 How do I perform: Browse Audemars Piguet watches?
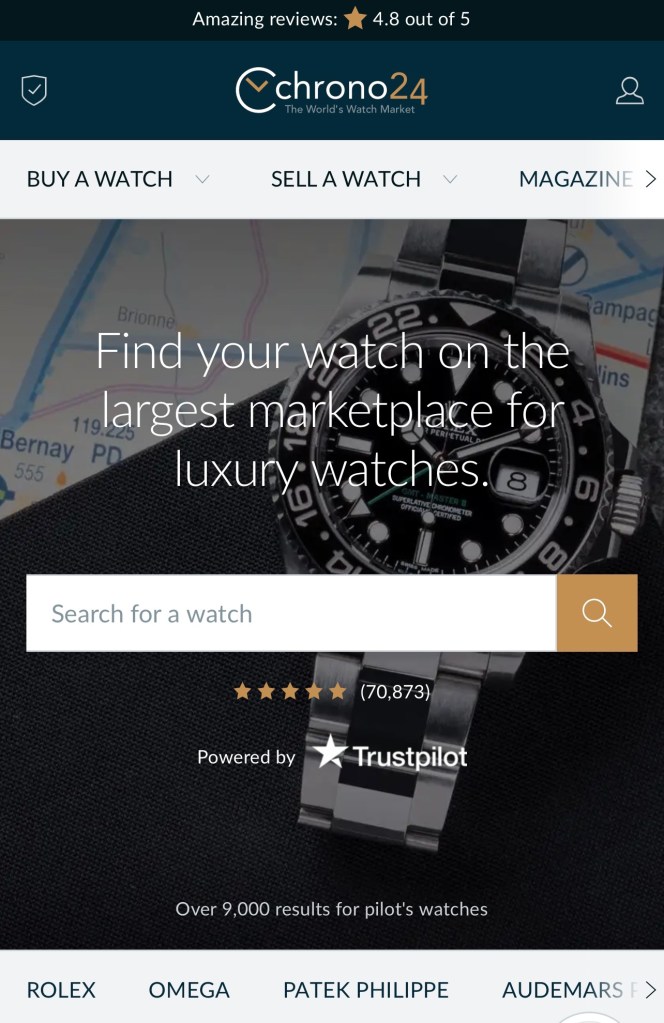(565, 990)
